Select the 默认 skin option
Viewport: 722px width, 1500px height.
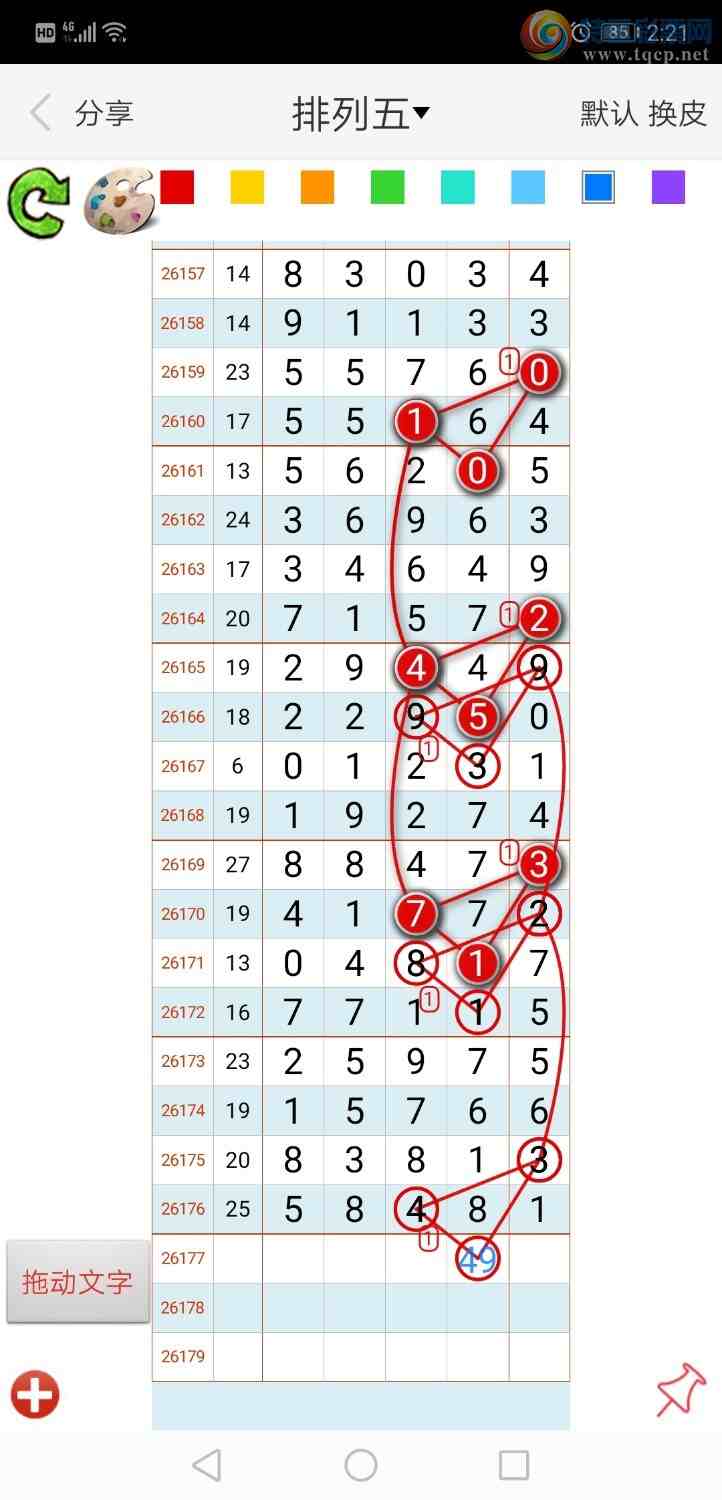[x=609, y=114]
